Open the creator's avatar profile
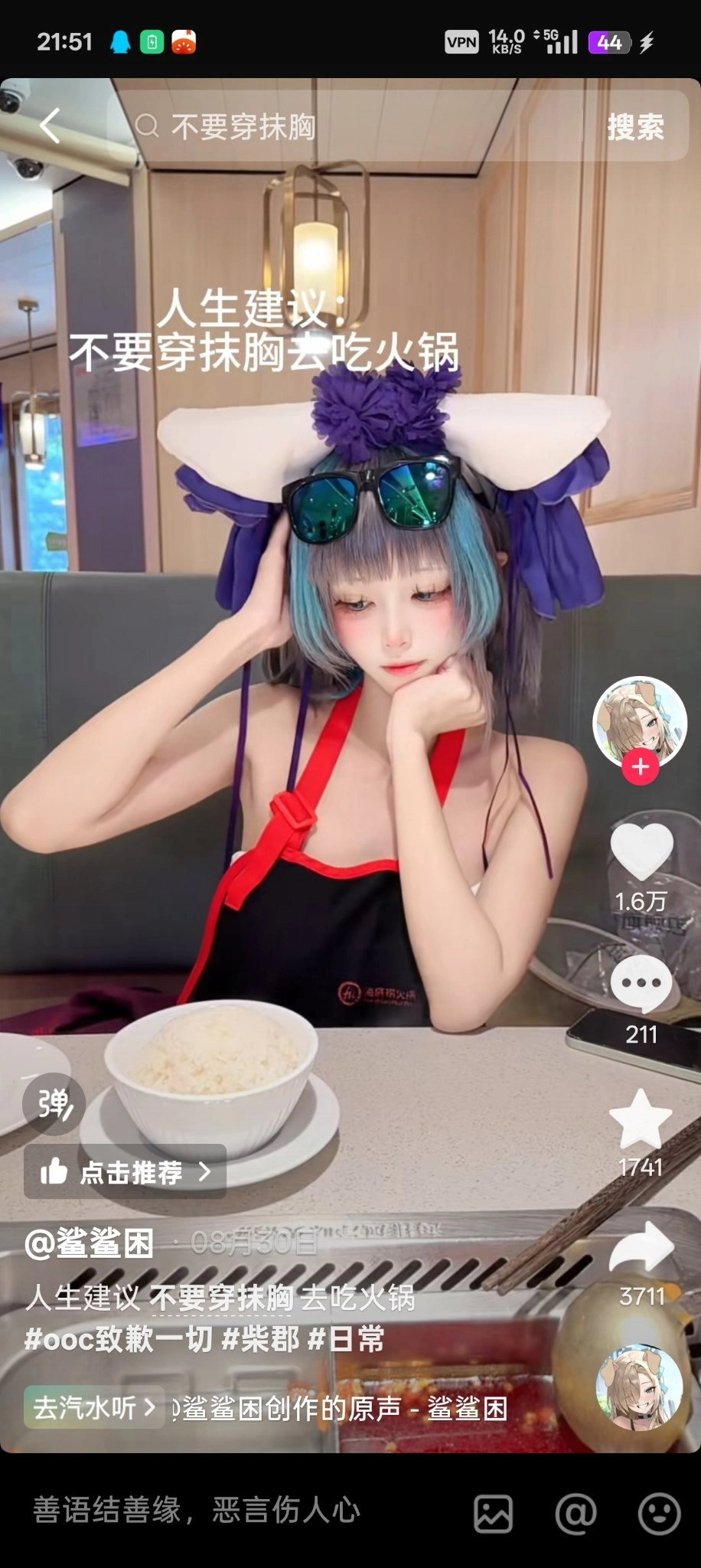Screen dimensions: 701x1568 pos(640,721)
